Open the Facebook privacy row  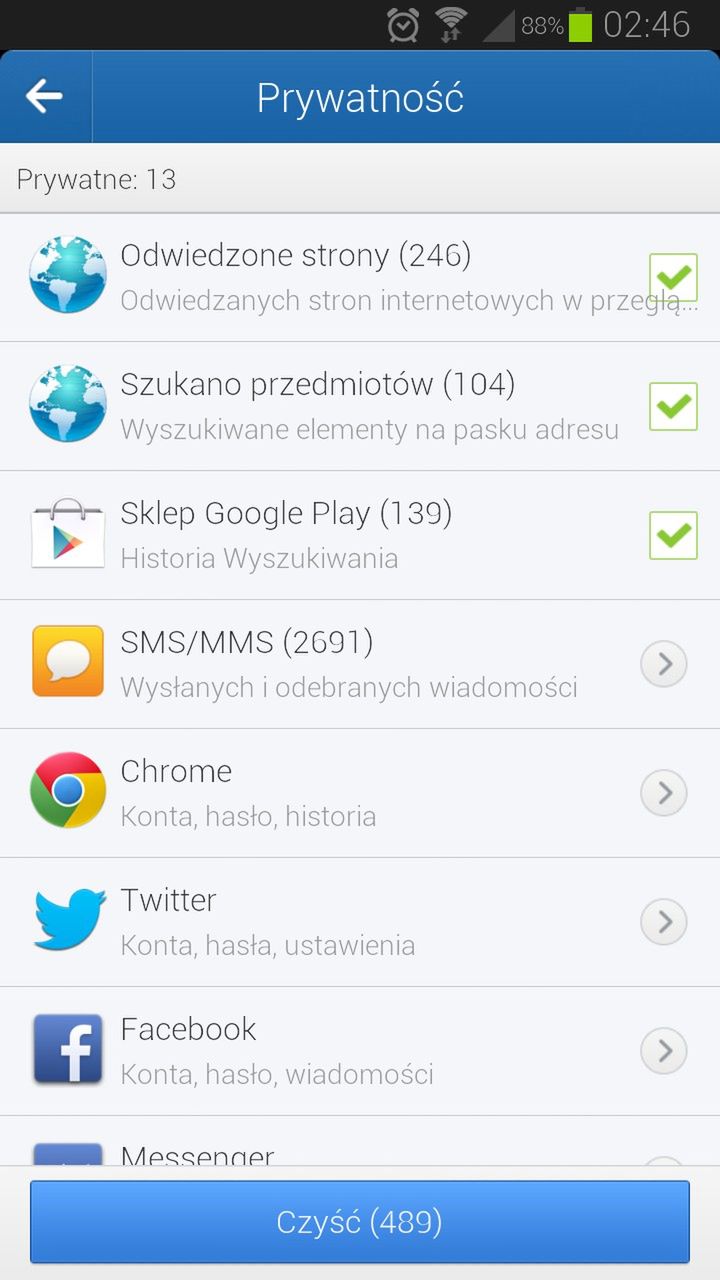[663, 1051]
